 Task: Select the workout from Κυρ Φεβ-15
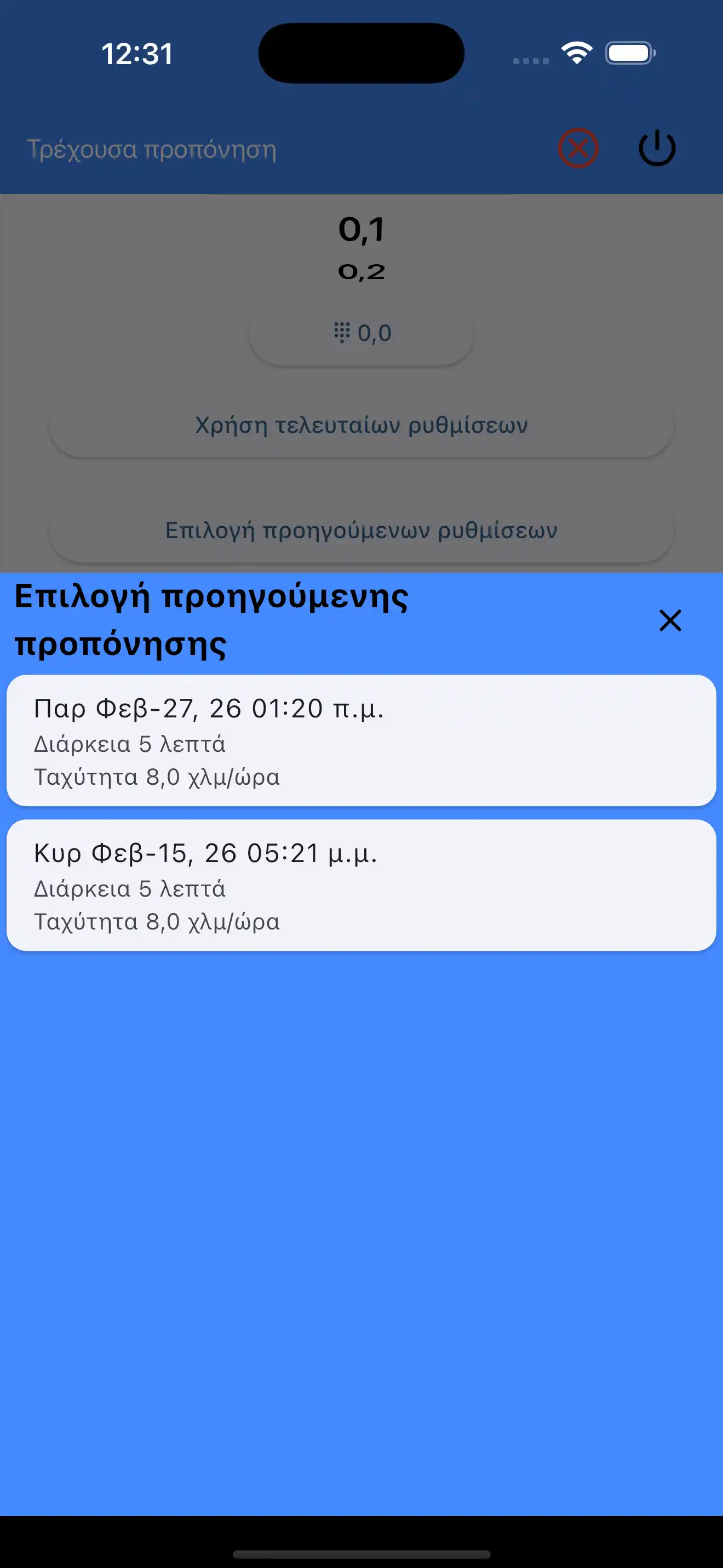tap(361, 887)
